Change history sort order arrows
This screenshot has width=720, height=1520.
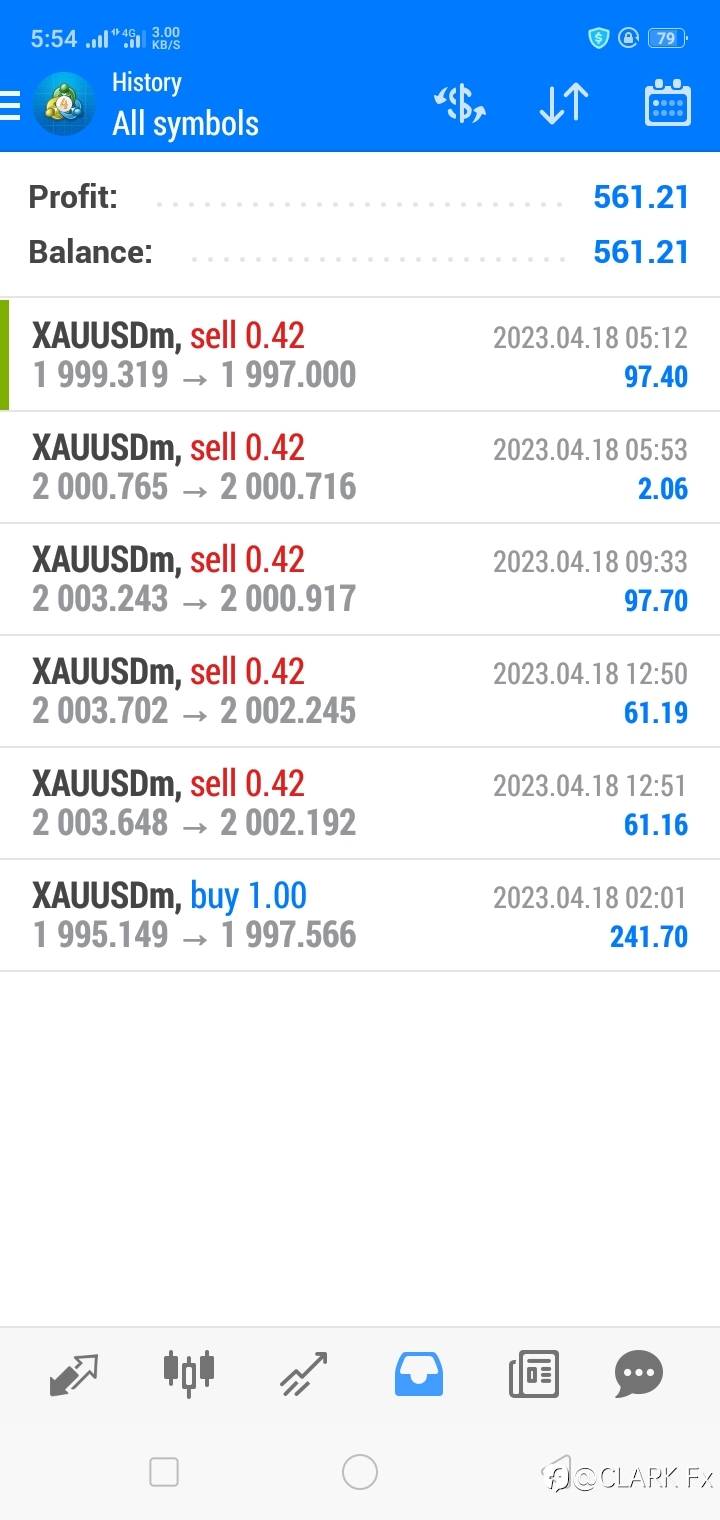564,104
